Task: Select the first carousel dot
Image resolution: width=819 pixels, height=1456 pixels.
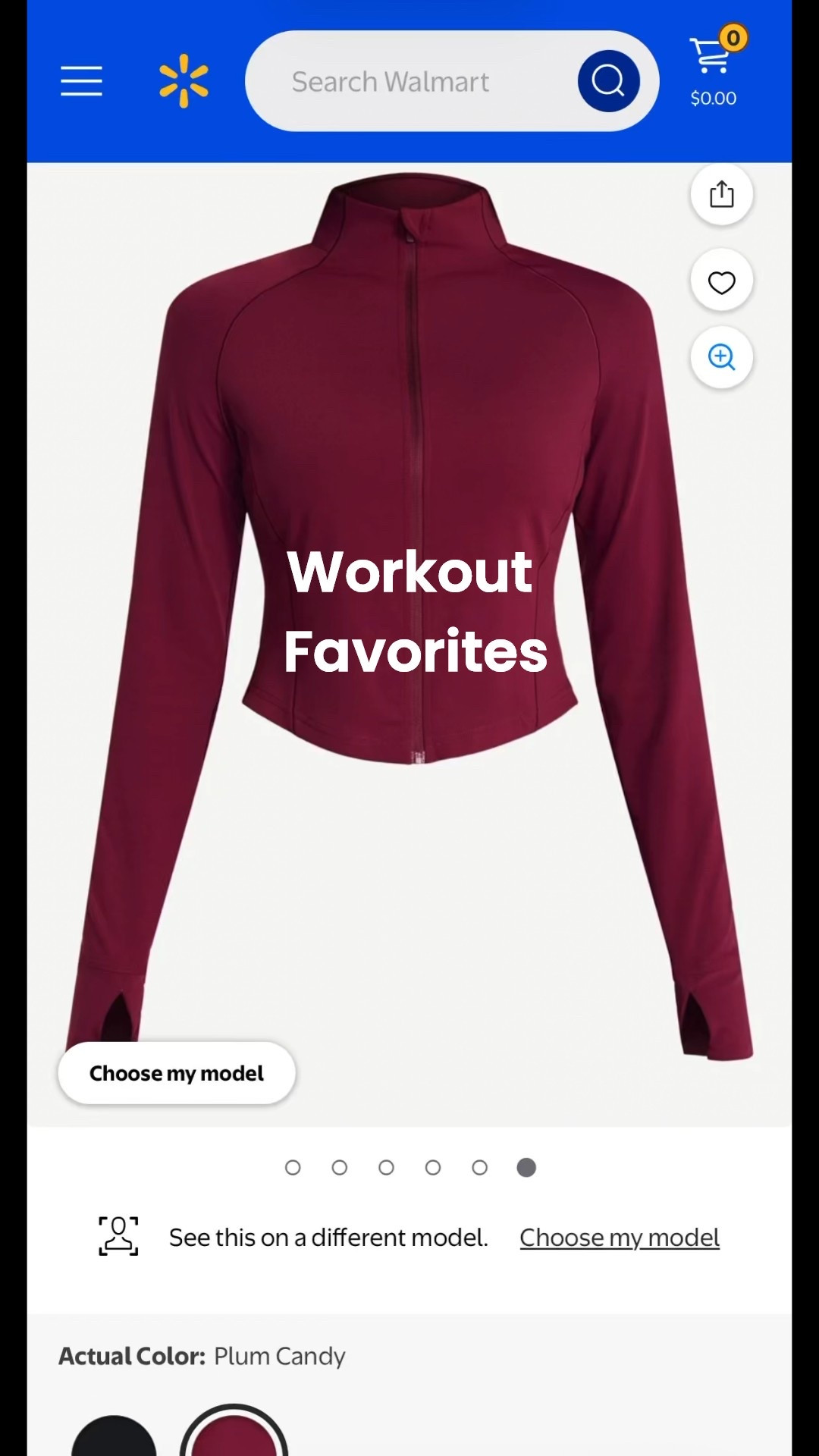Action: [293, 1168]
